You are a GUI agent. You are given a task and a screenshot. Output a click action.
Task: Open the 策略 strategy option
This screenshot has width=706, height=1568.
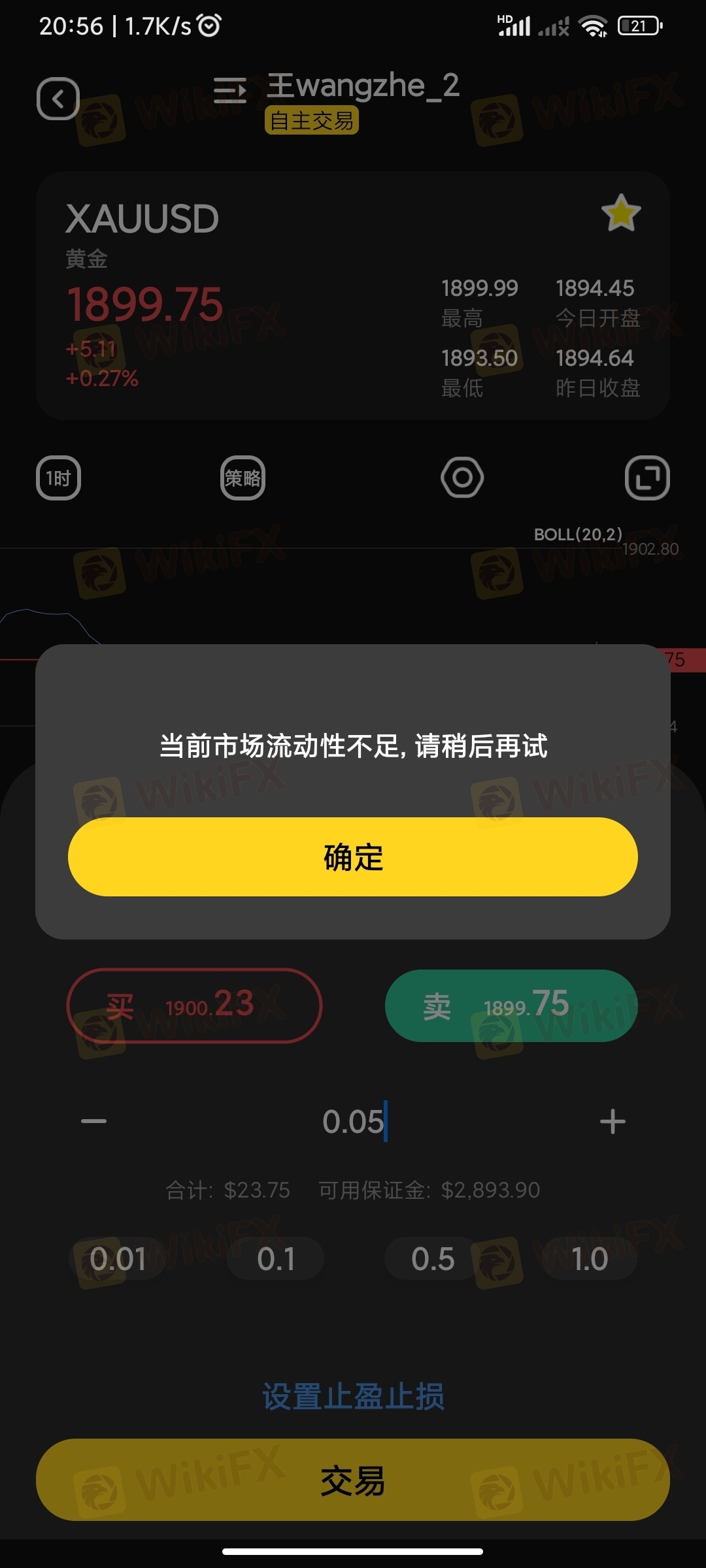coord(243,478)
